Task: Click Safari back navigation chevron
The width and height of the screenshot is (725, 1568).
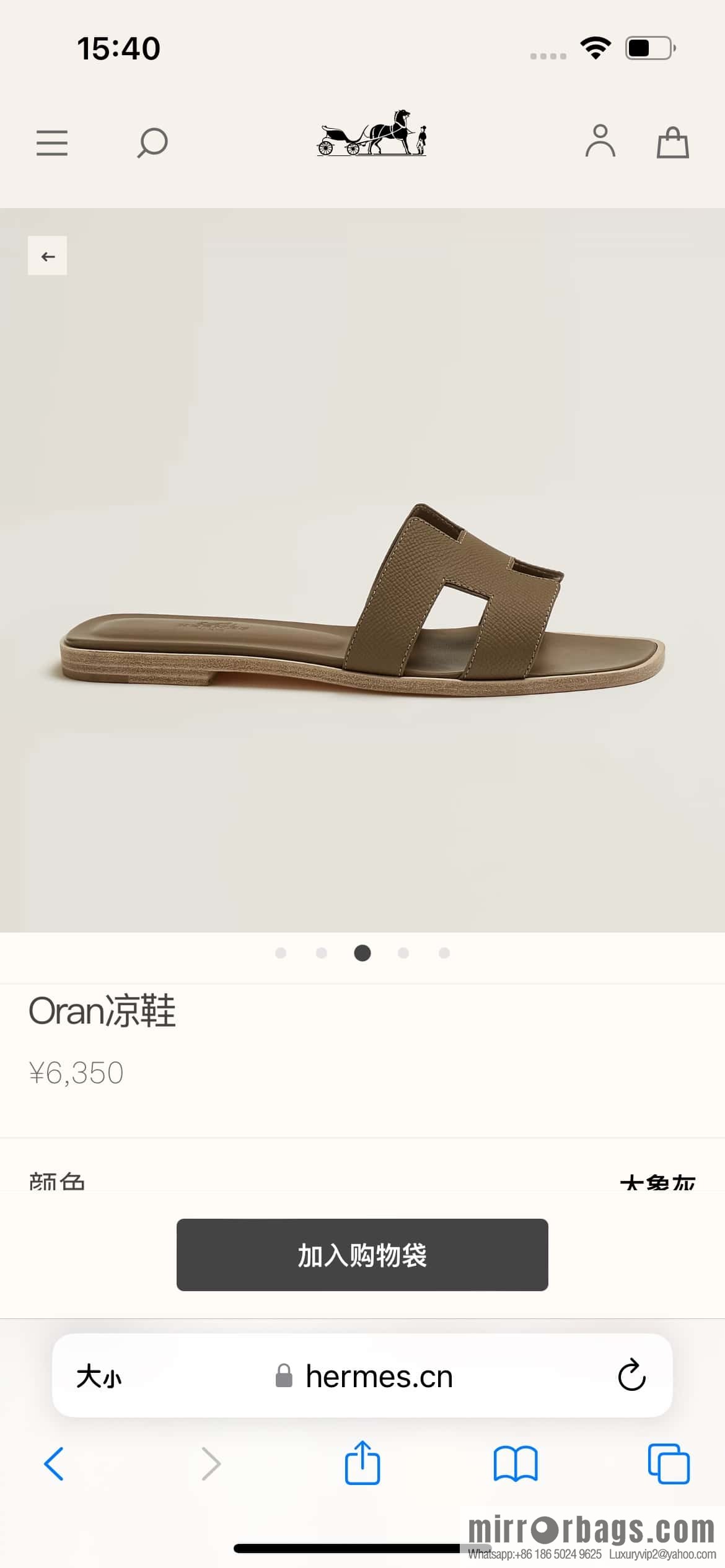Action: [55, 1465]
